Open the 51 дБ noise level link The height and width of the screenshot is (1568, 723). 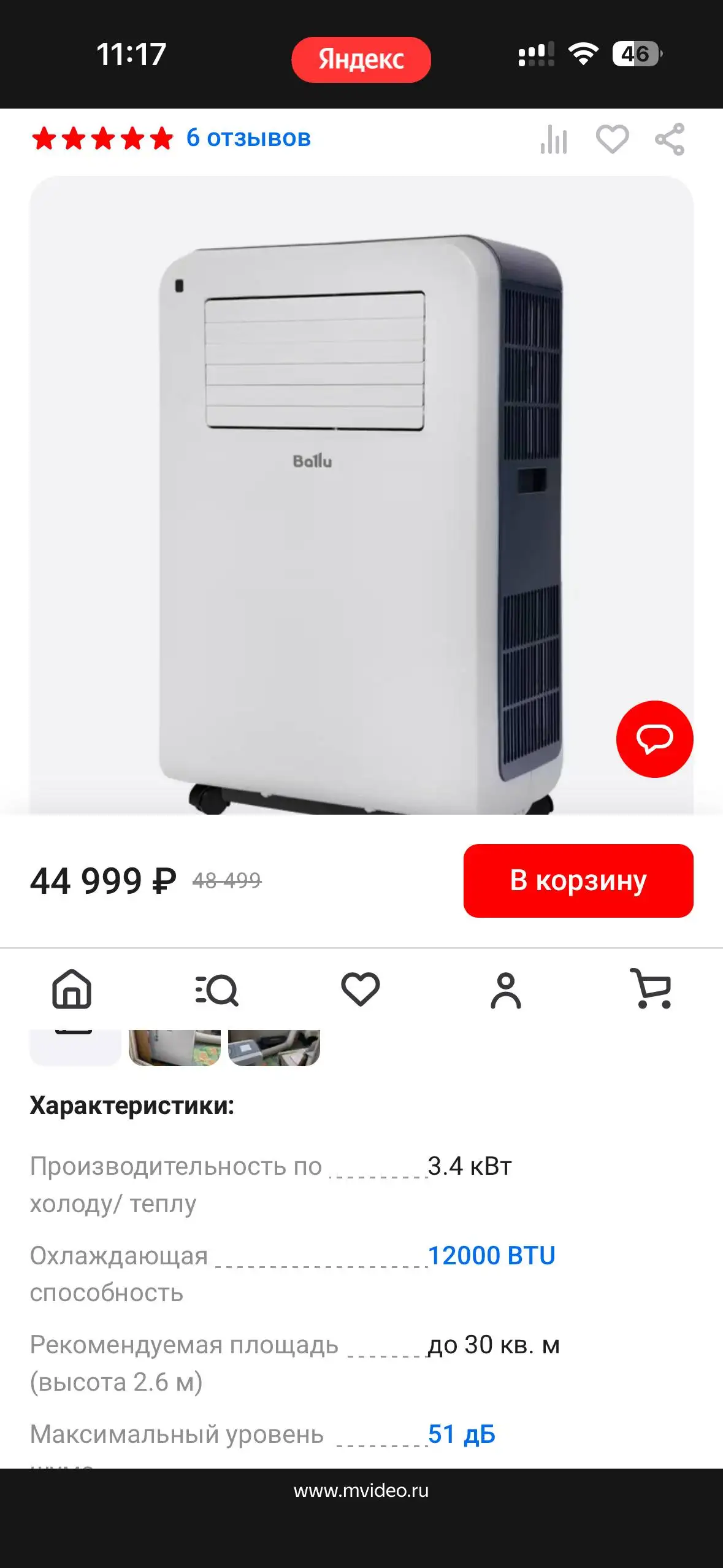(x=462, y=1434)
